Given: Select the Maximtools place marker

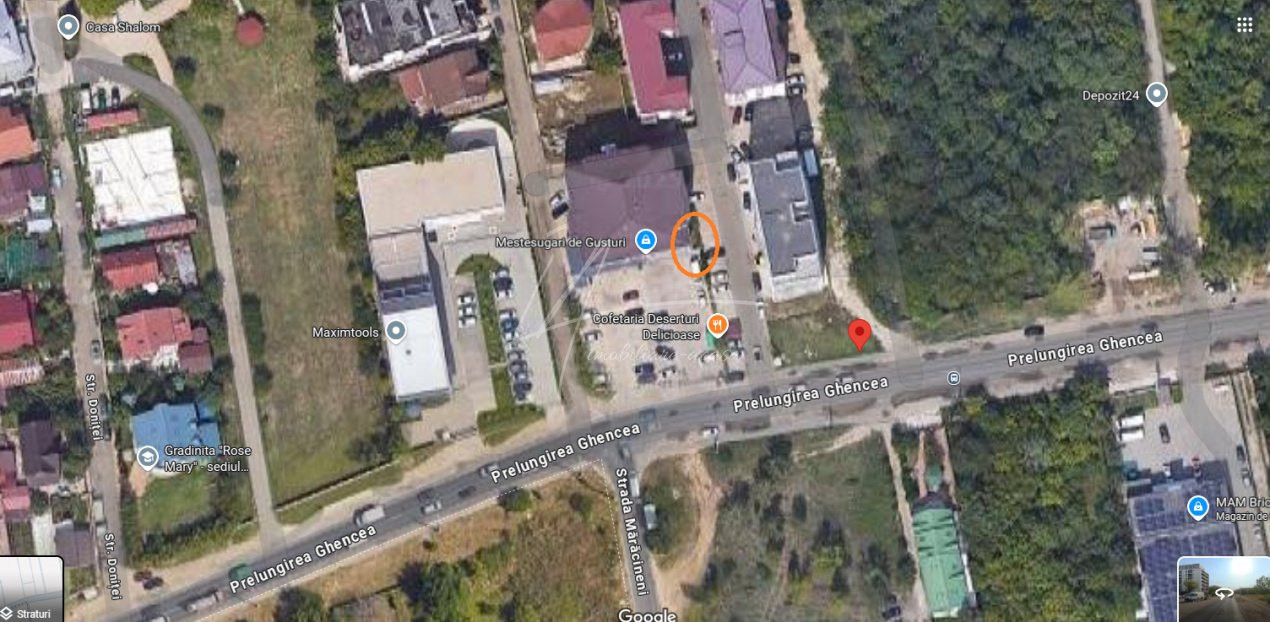Looking at the screenshot, I should tap(396, 331).
